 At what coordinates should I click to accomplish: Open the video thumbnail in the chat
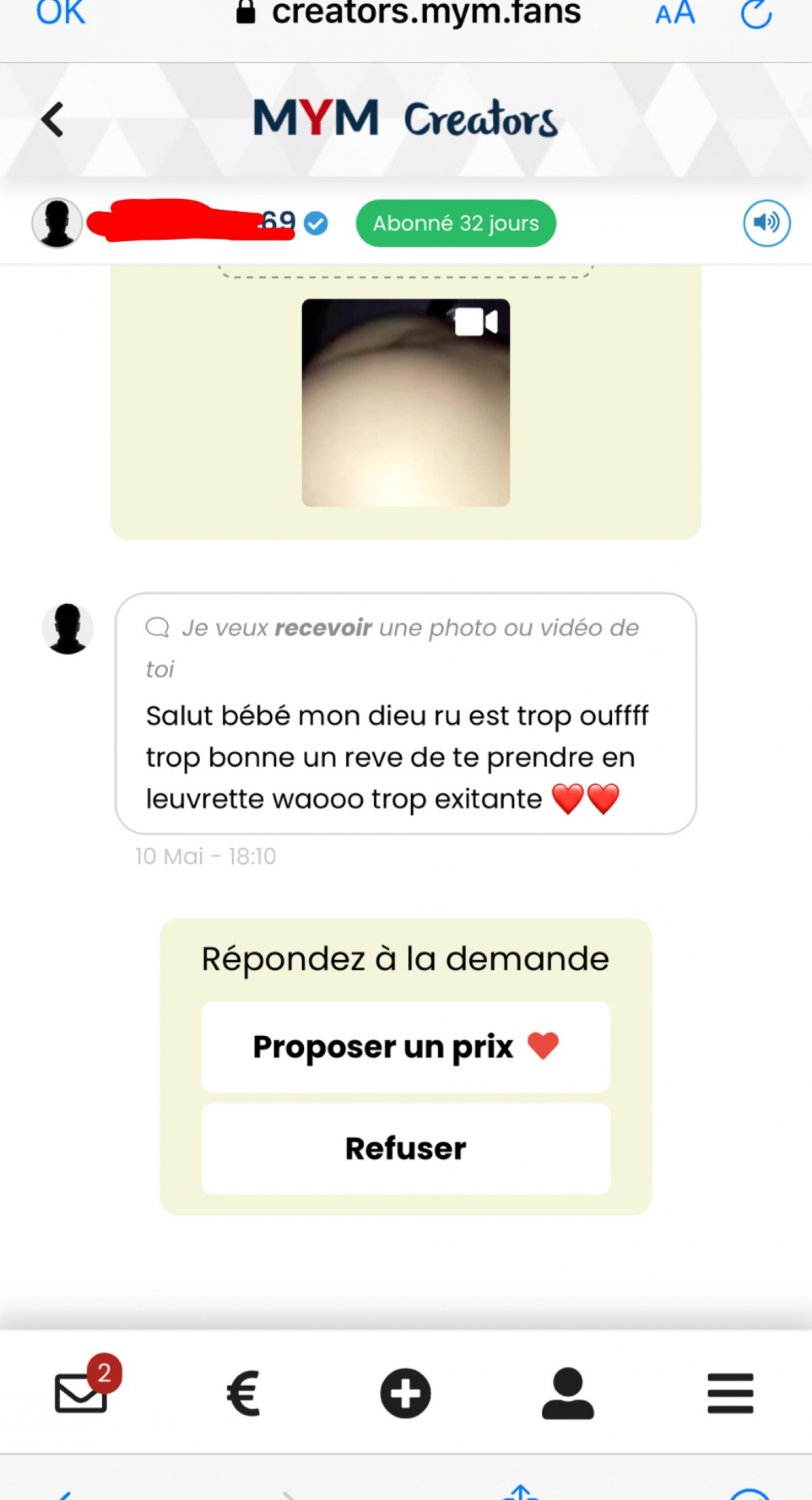pos(405,403)
